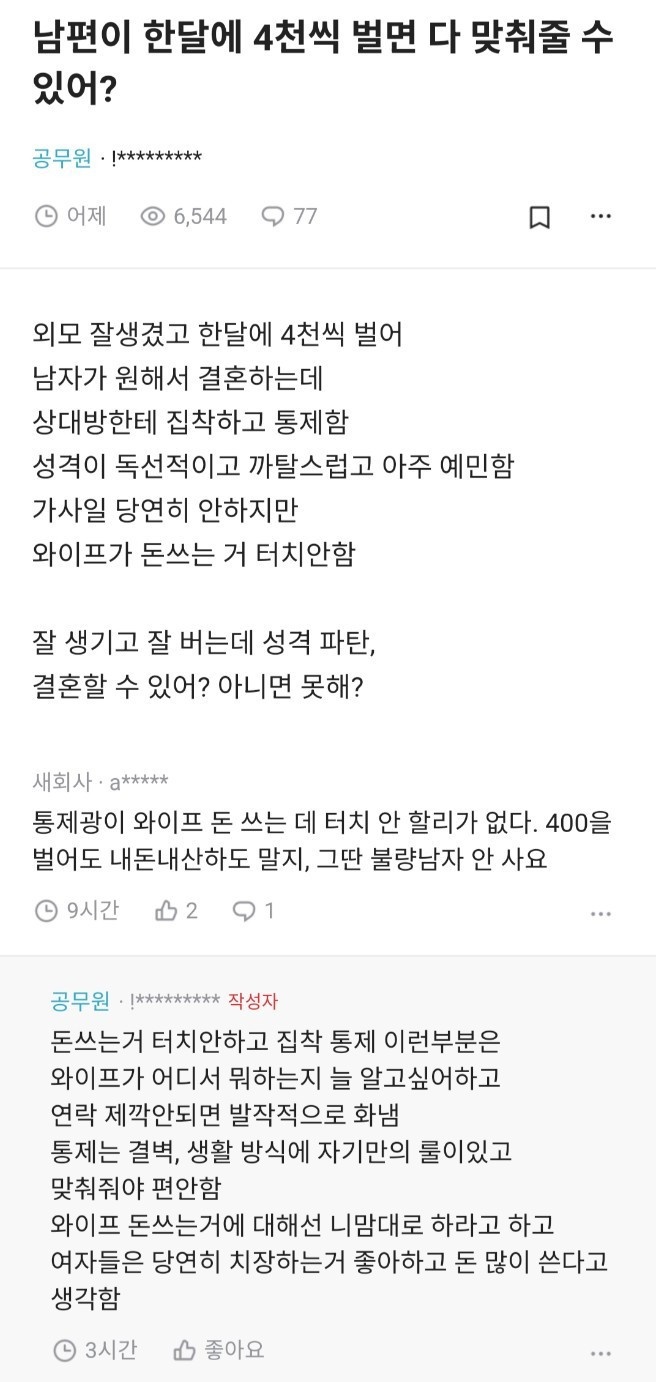Tap 좋아요 on the author's reply
The width and height of the screenshot is (656, 1382).
pyautogui.click(x=218, y=1350)
